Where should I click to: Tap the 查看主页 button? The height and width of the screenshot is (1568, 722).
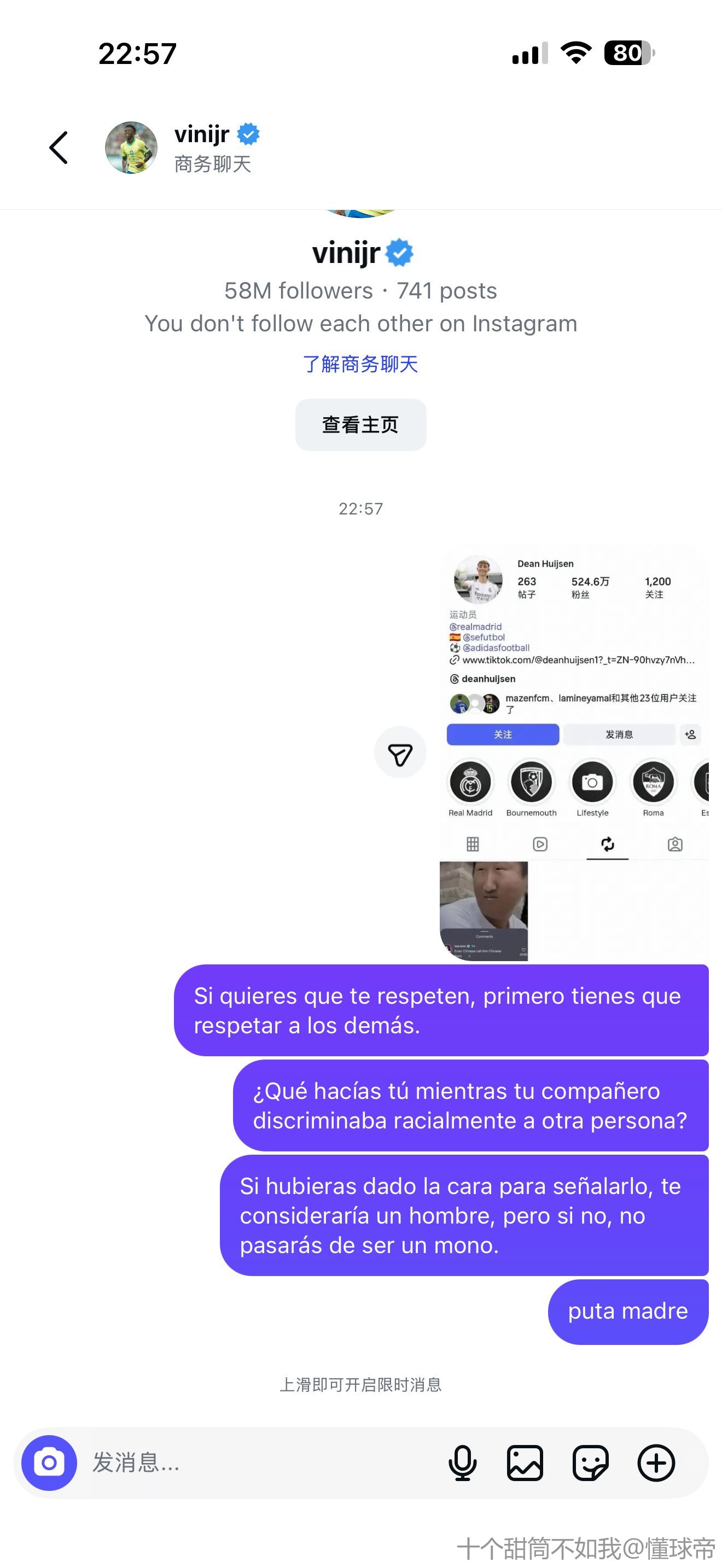(x=360, y=425)
